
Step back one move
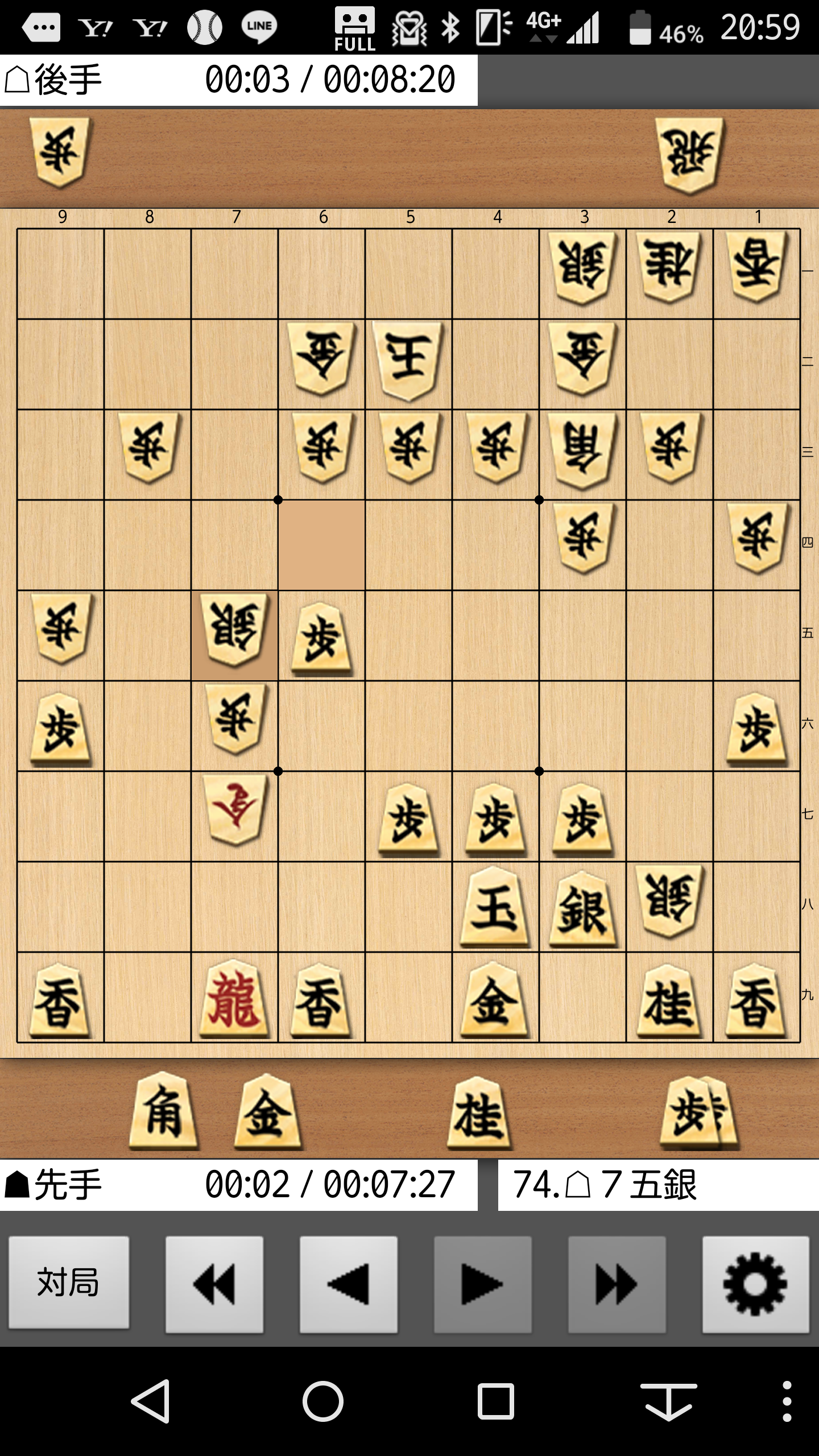click(x=348, y=1283)
